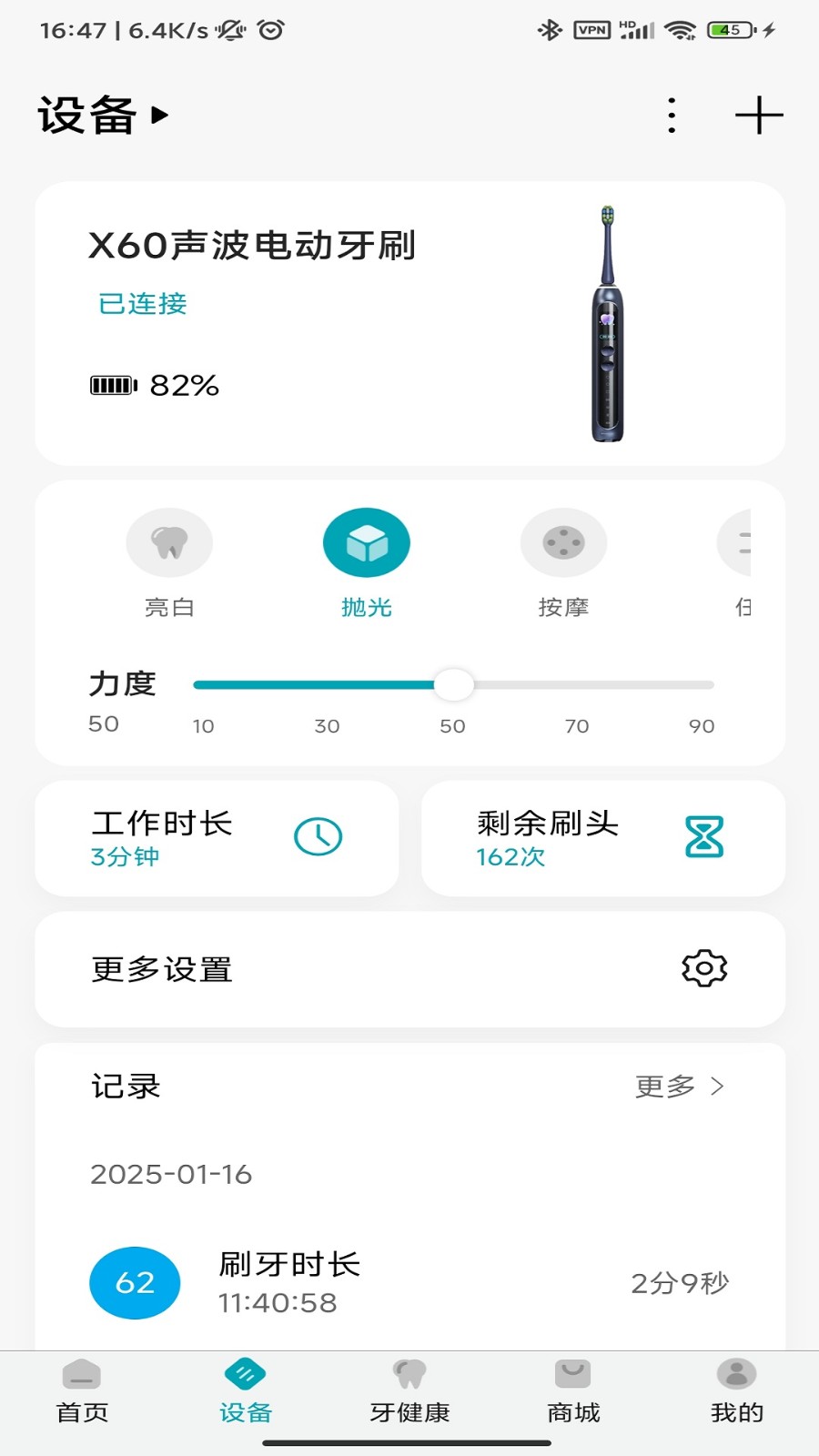Tap the add device plus button

(761, 116)
